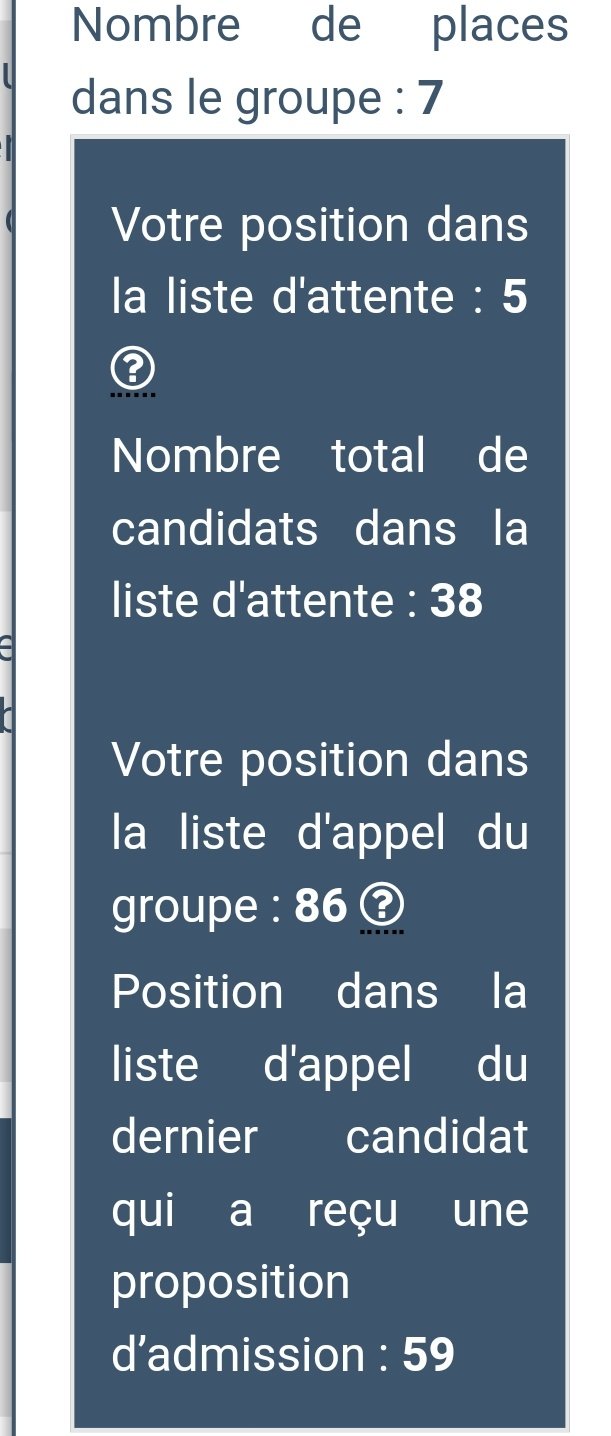The width and height of the screenshot is (611, 1436).
Task: Open the help icon for waiting list position
Action: (132, 370)
